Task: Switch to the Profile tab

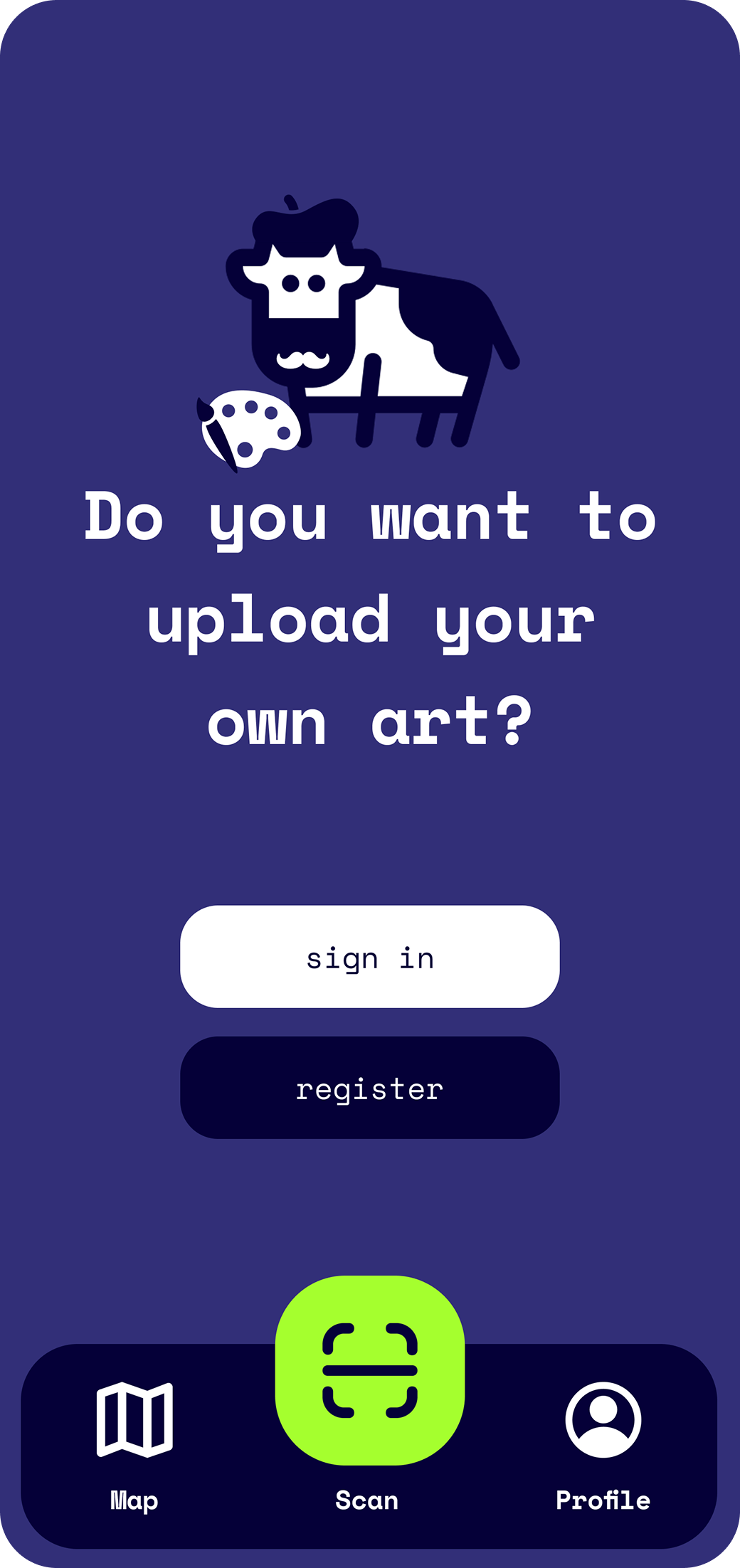Action: [x=603, y=1444]
